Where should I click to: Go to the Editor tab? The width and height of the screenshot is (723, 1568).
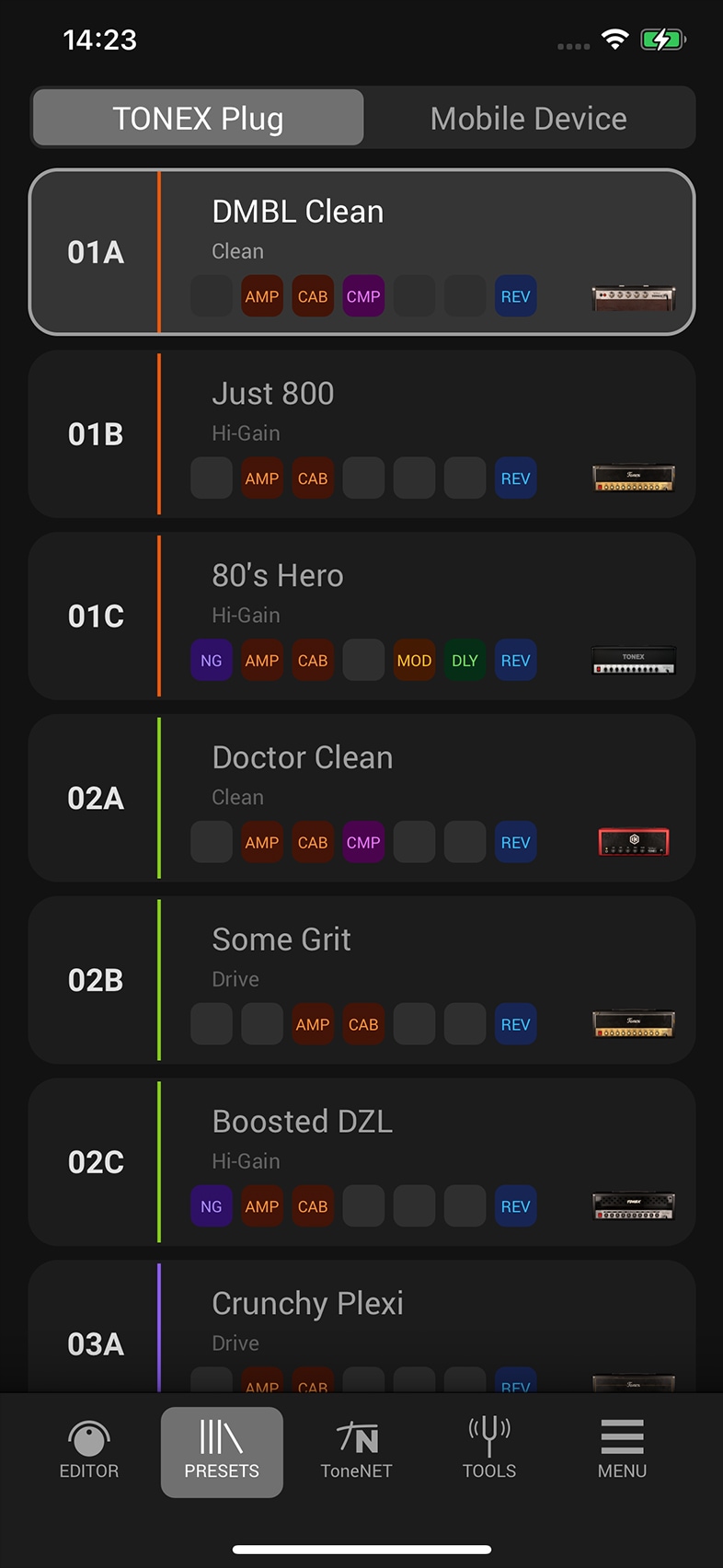coord(89,1451)
